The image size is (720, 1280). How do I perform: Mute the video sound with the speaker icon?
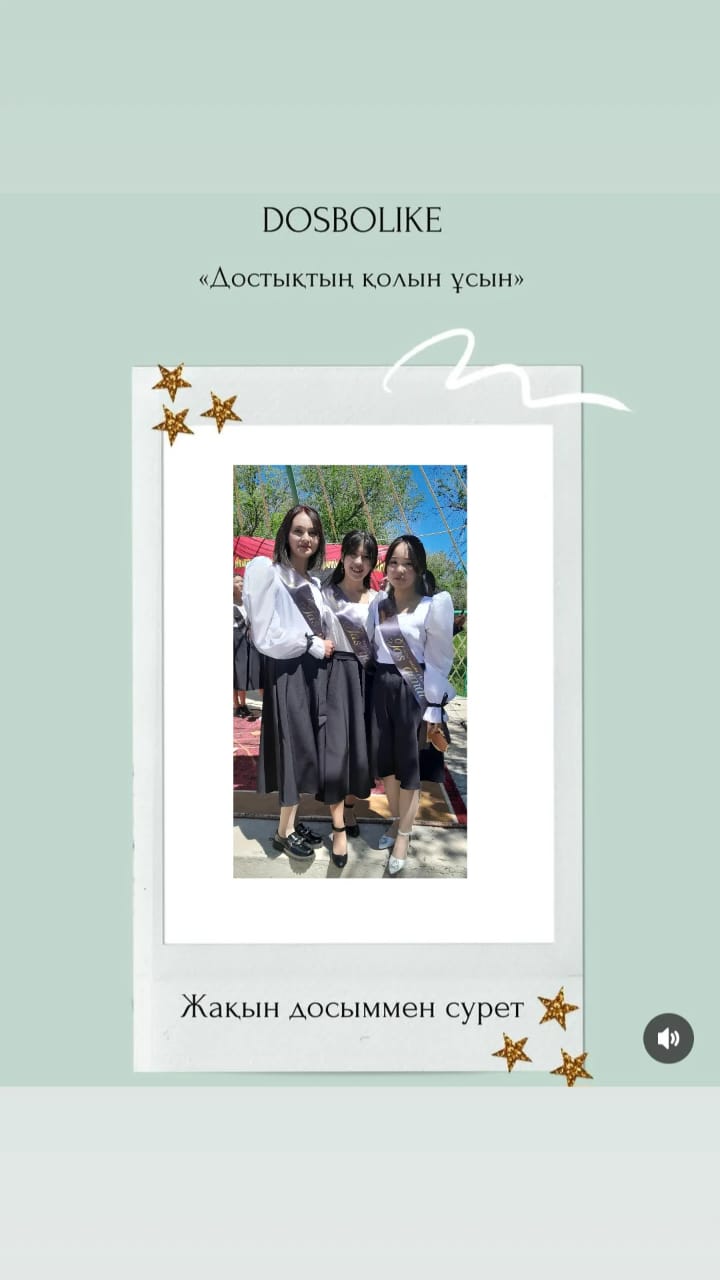[x=668, y=1038]
